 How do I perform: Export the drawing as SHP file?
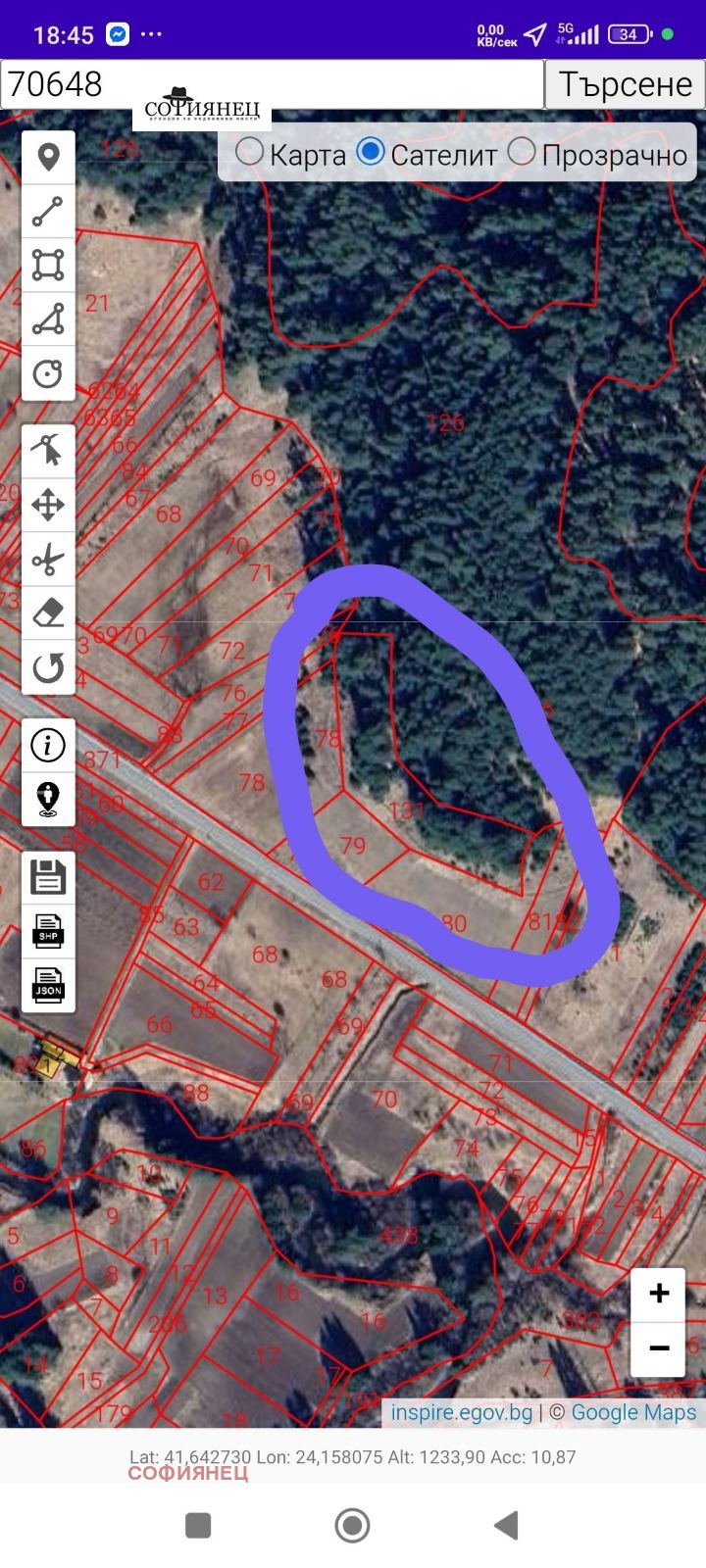(48, 931)
